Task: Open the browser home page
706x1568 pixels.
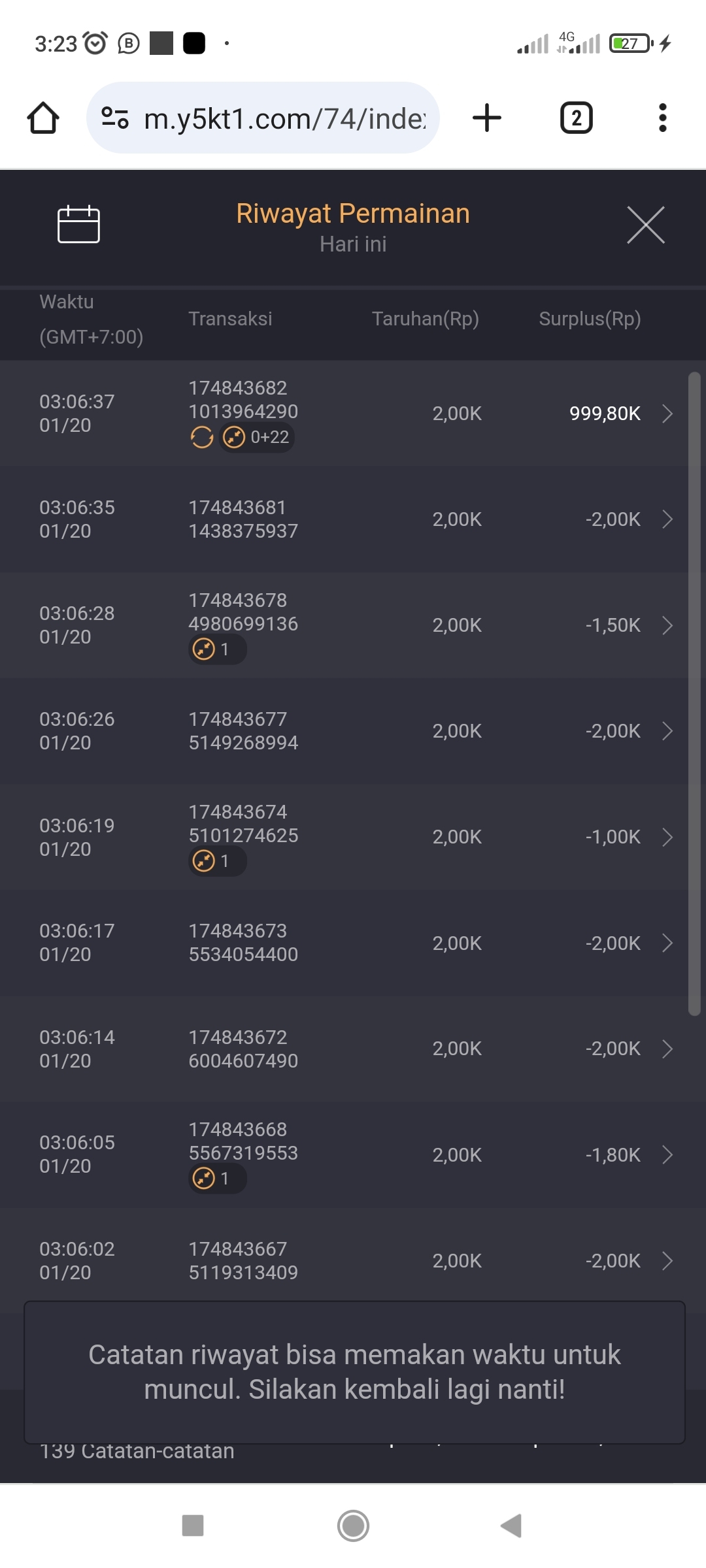Action: point(43,118)
